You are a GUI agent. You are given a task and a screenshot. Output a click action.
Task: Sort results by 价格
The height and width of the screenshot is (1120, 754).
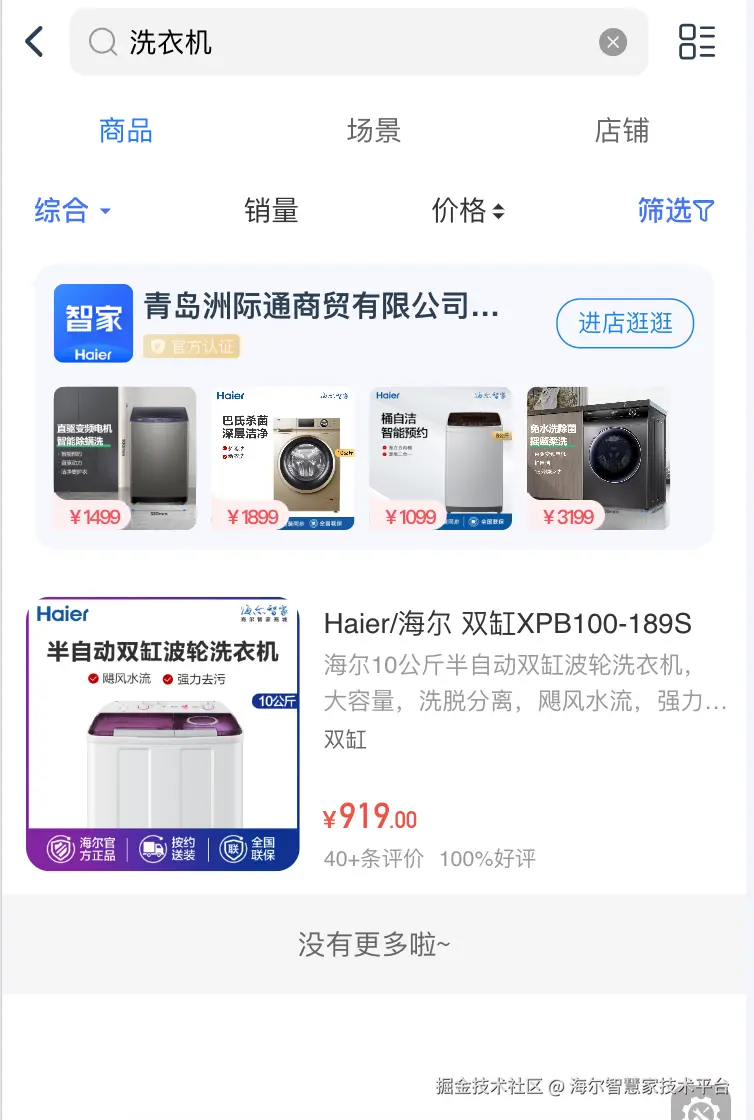click(x=467, y=210)
